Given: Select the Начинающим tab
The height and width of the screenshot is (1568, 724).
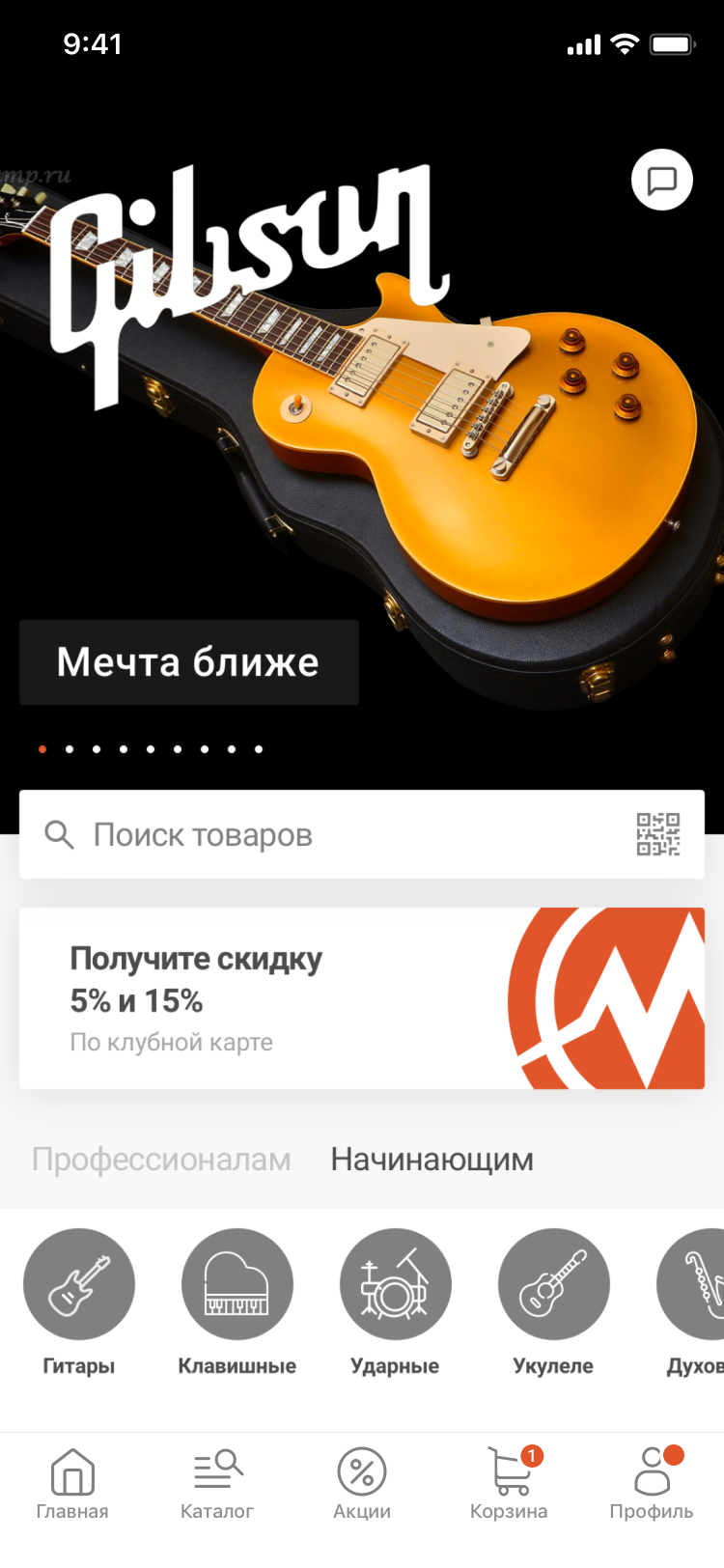Looking at the screenshot, I should pyautogui.click(x=432, y=1160).
